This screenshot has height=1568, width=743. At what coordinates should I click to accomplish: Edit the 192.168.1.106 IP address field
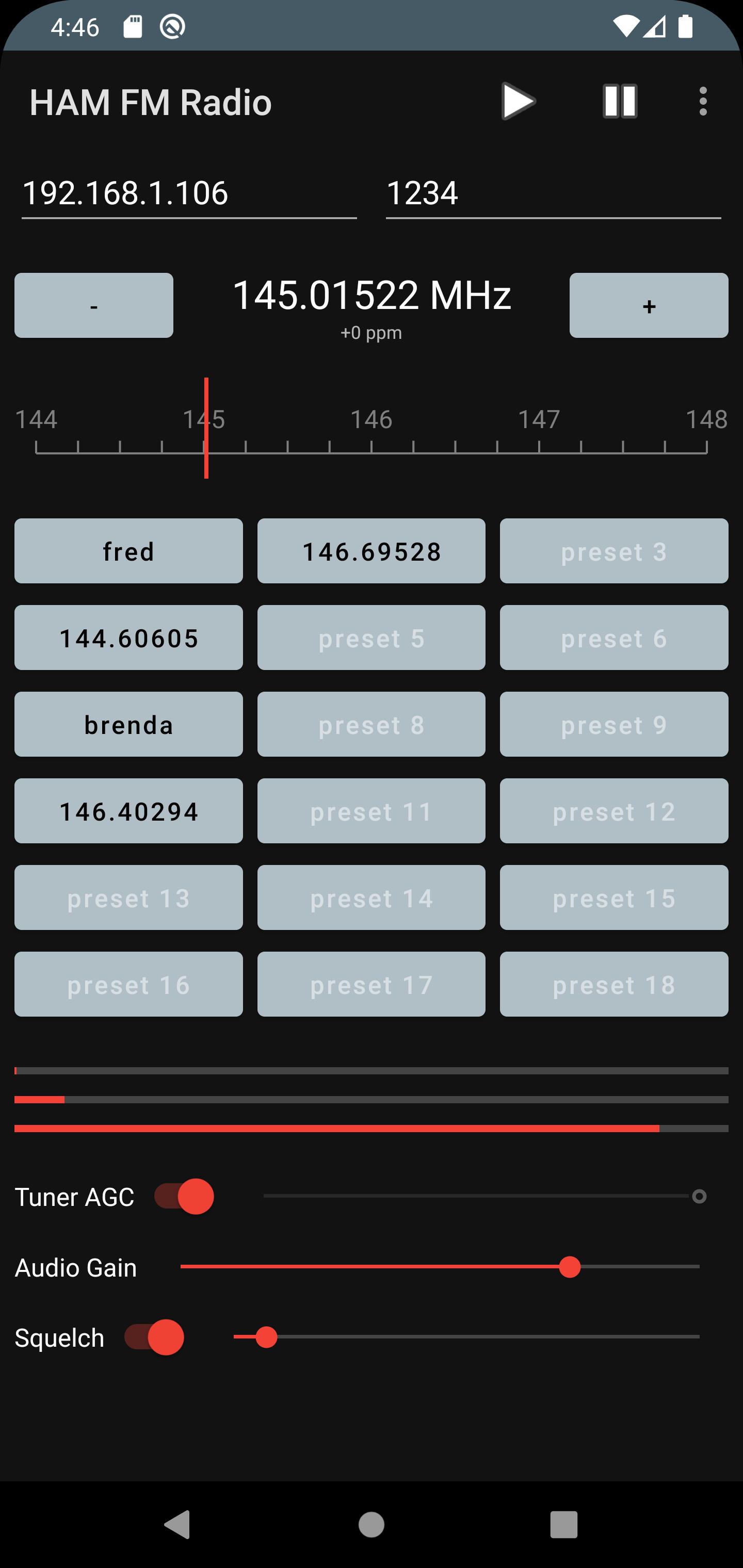[189, 193]
